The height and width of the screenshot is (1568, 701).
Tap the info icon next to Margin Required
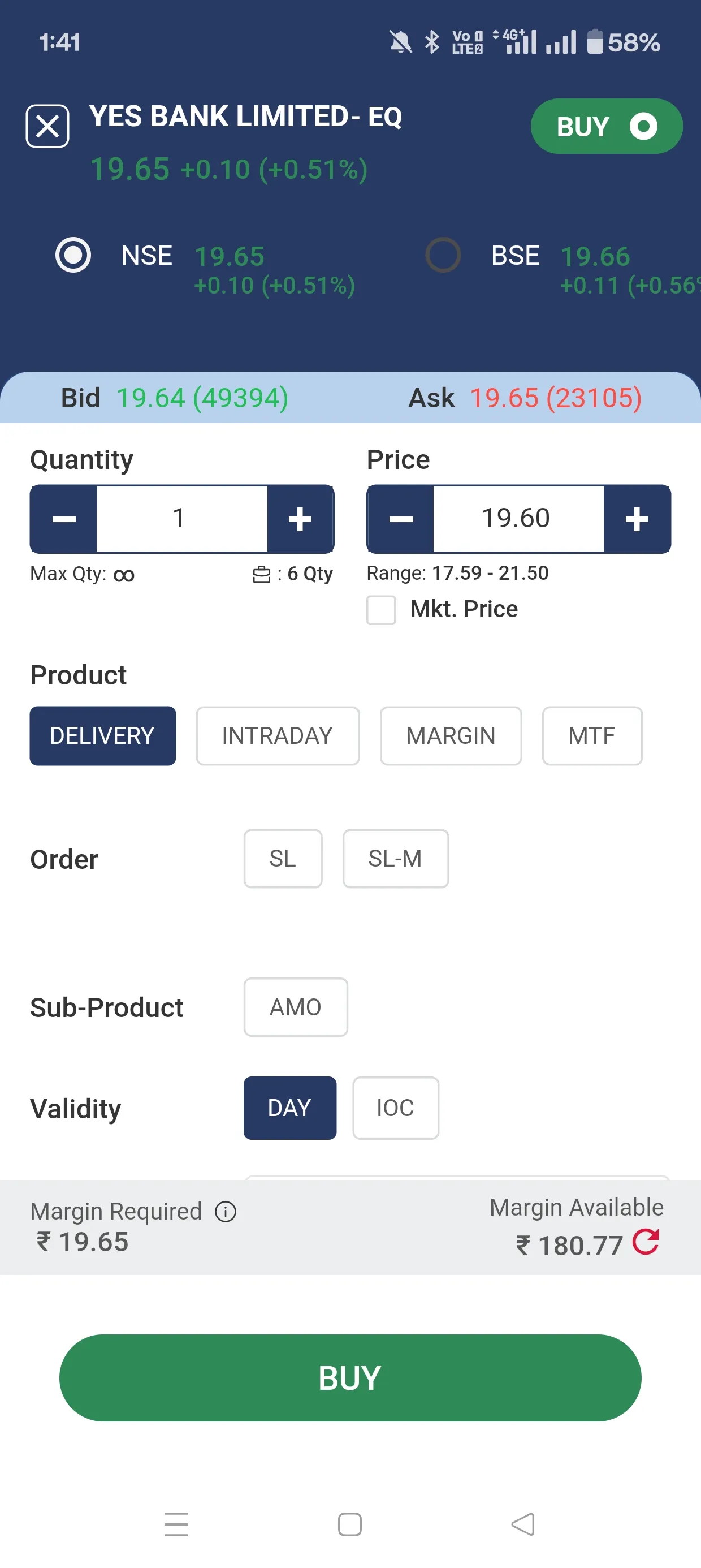pos(224,1211)
